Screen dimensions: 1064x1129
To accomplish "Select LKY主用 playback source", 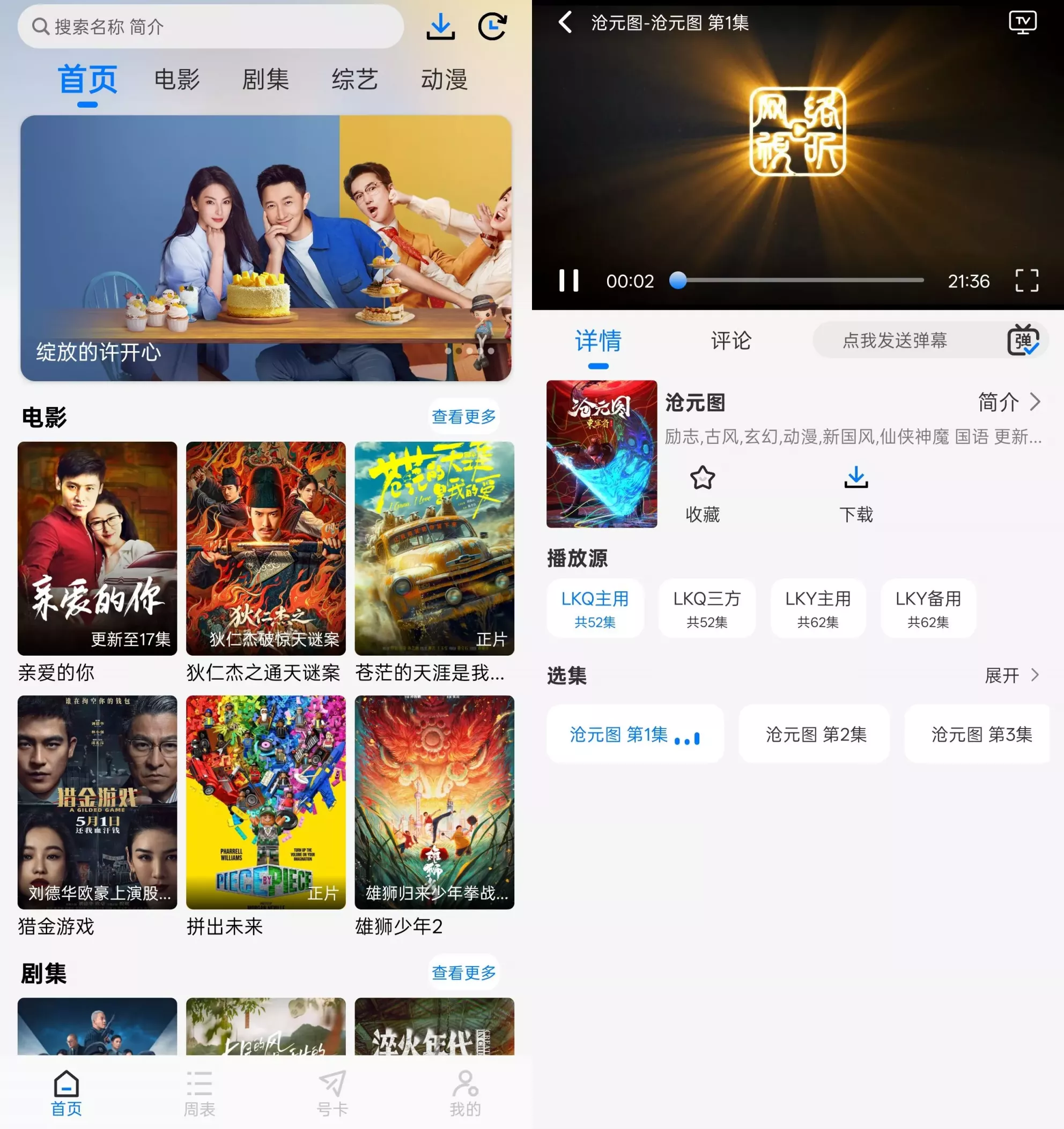I will (817, 608).
